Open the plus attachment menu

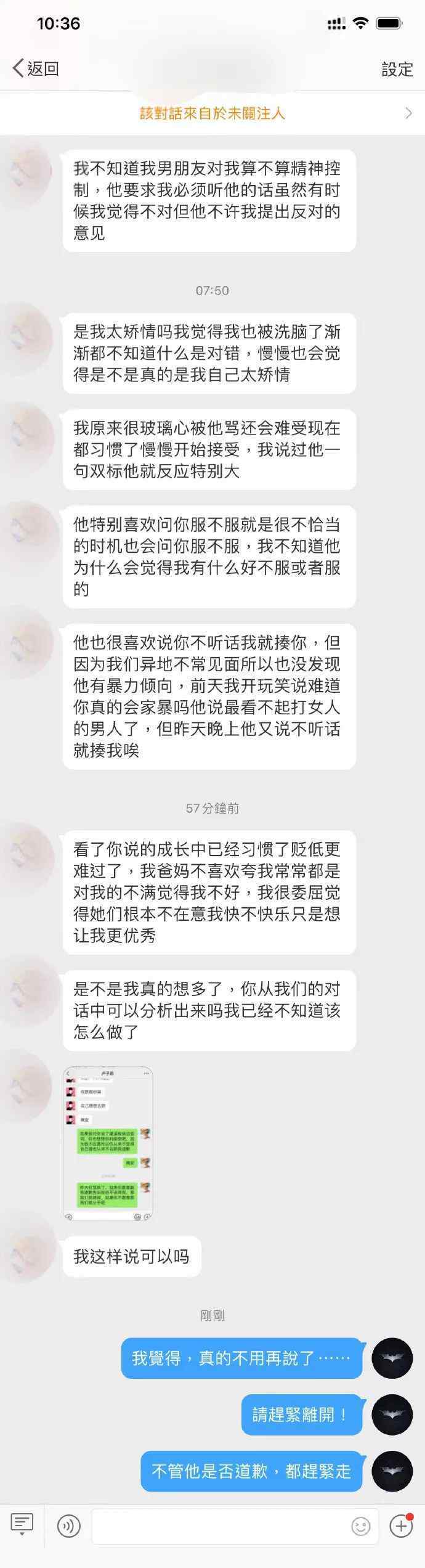[401, 1526]
